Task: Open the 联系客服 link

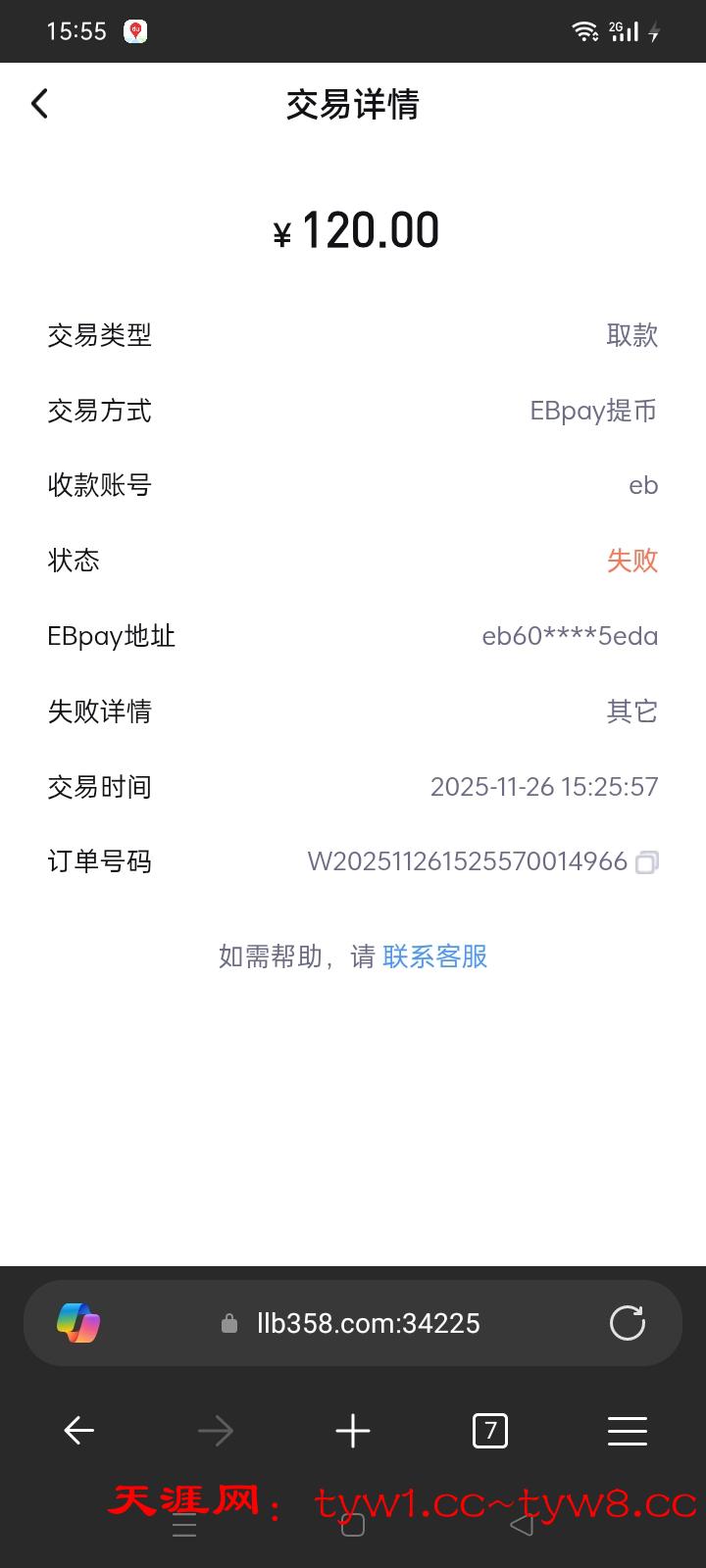Action: (434, 956)
